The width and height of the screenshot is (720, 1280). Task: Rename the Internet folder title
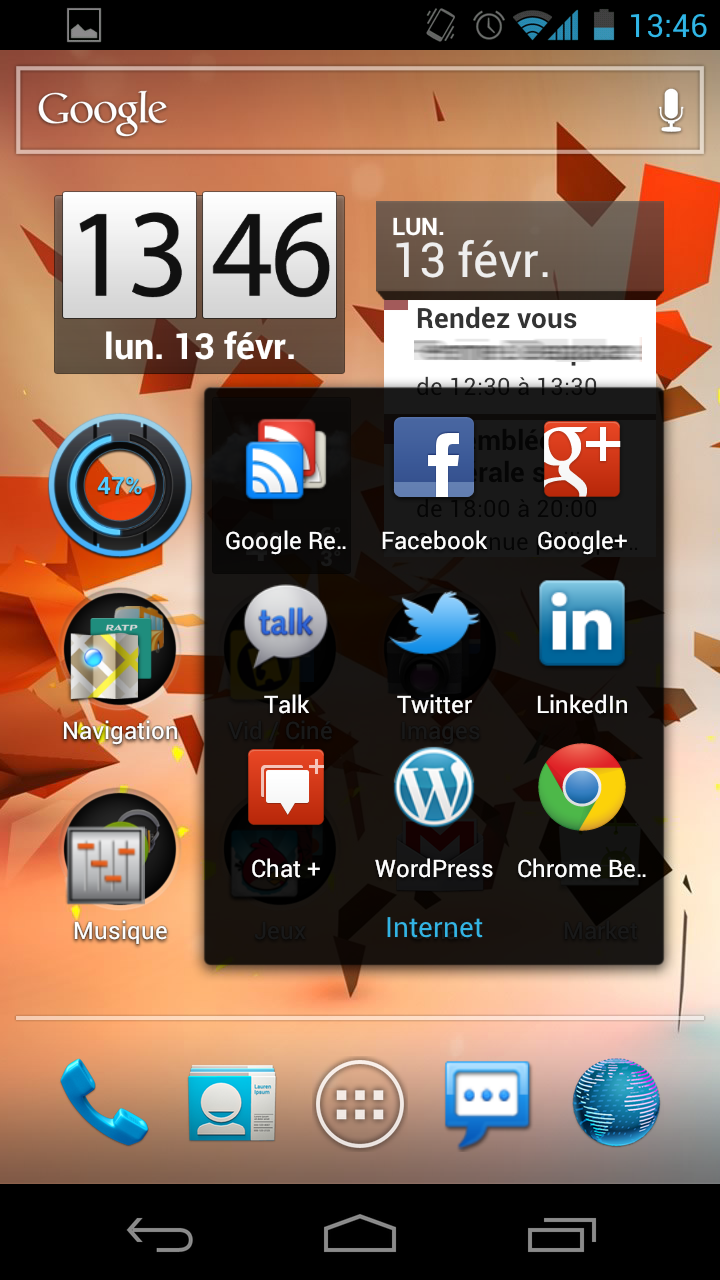434,928
